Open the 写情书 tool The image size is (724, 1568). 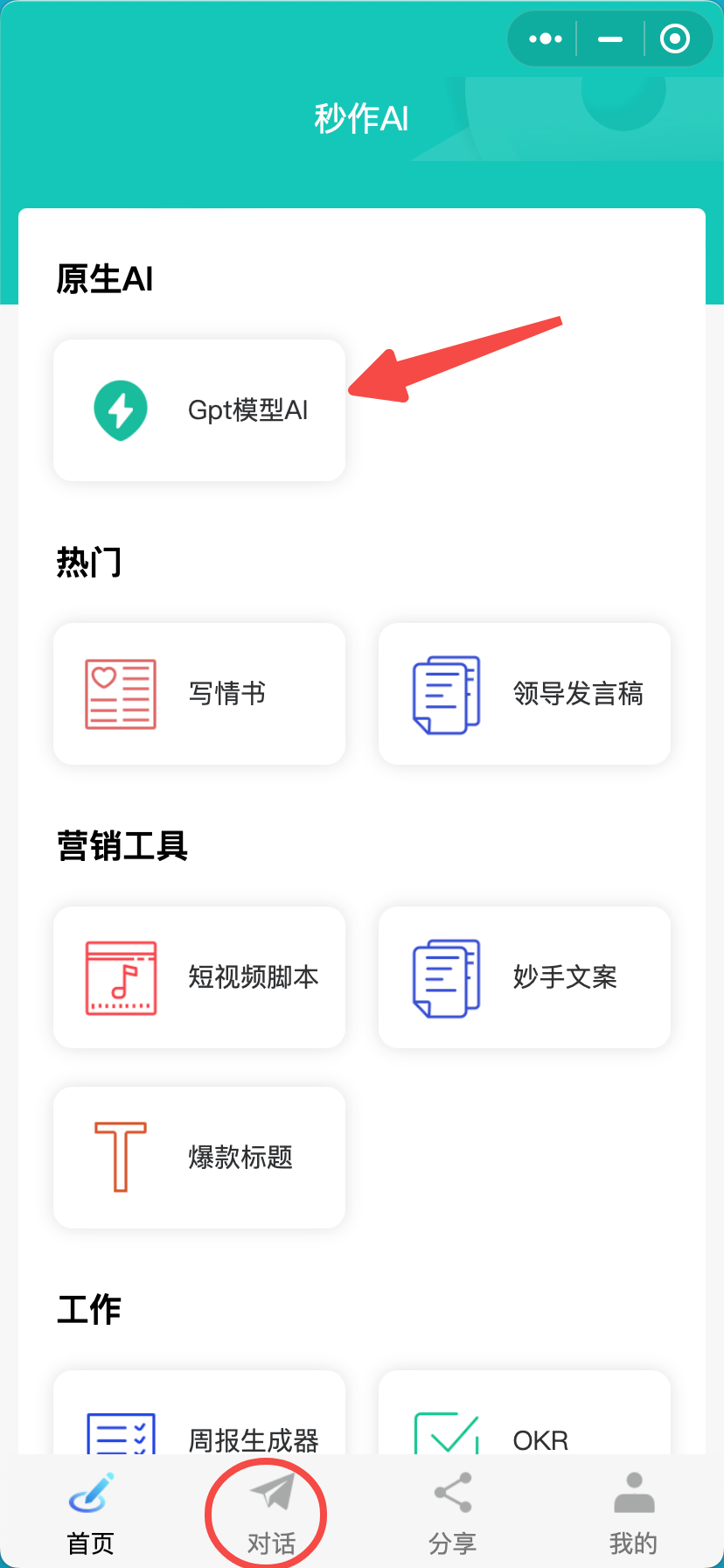199,694
